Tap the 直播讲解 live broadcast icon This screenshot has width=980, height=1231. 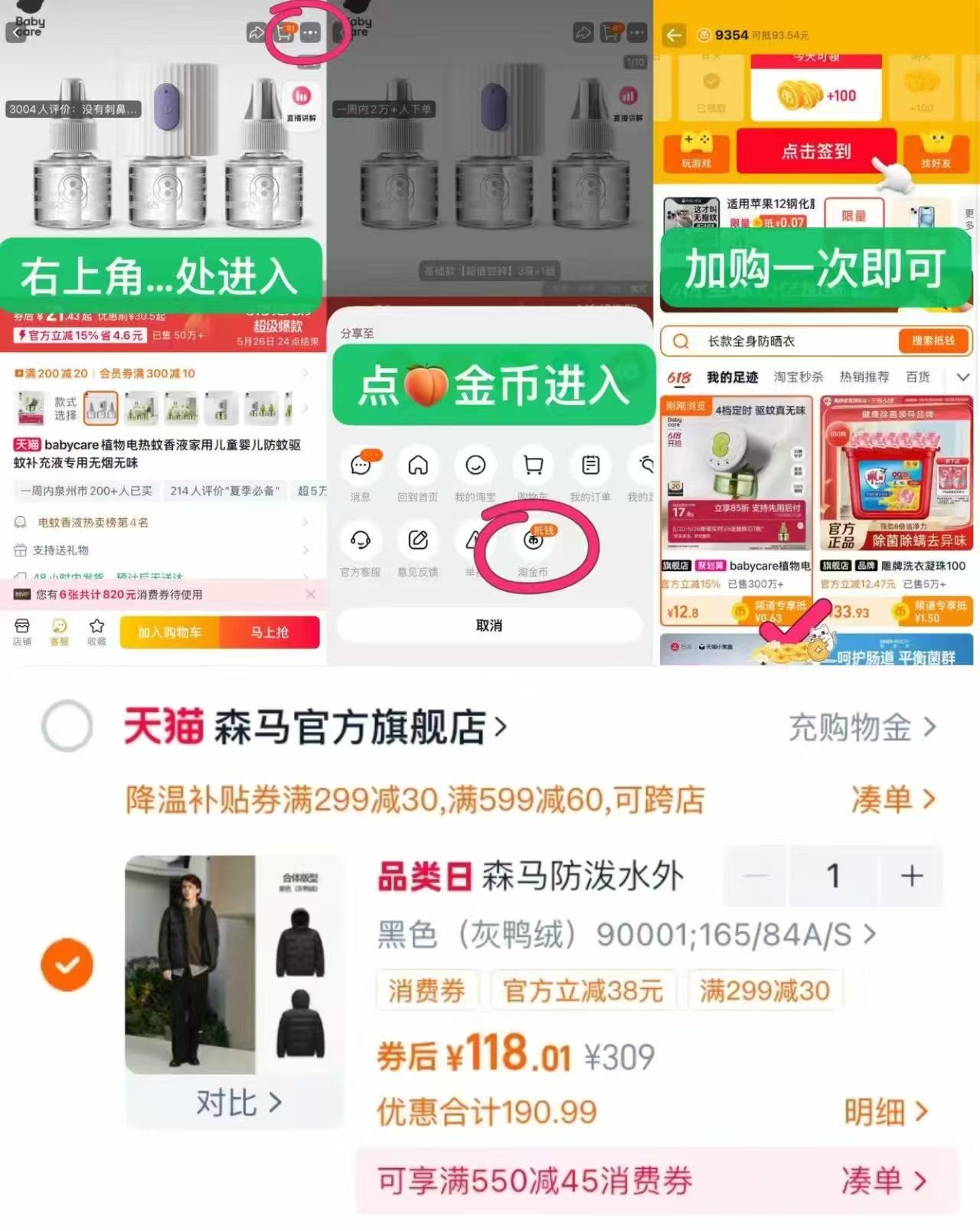(301, 98)
